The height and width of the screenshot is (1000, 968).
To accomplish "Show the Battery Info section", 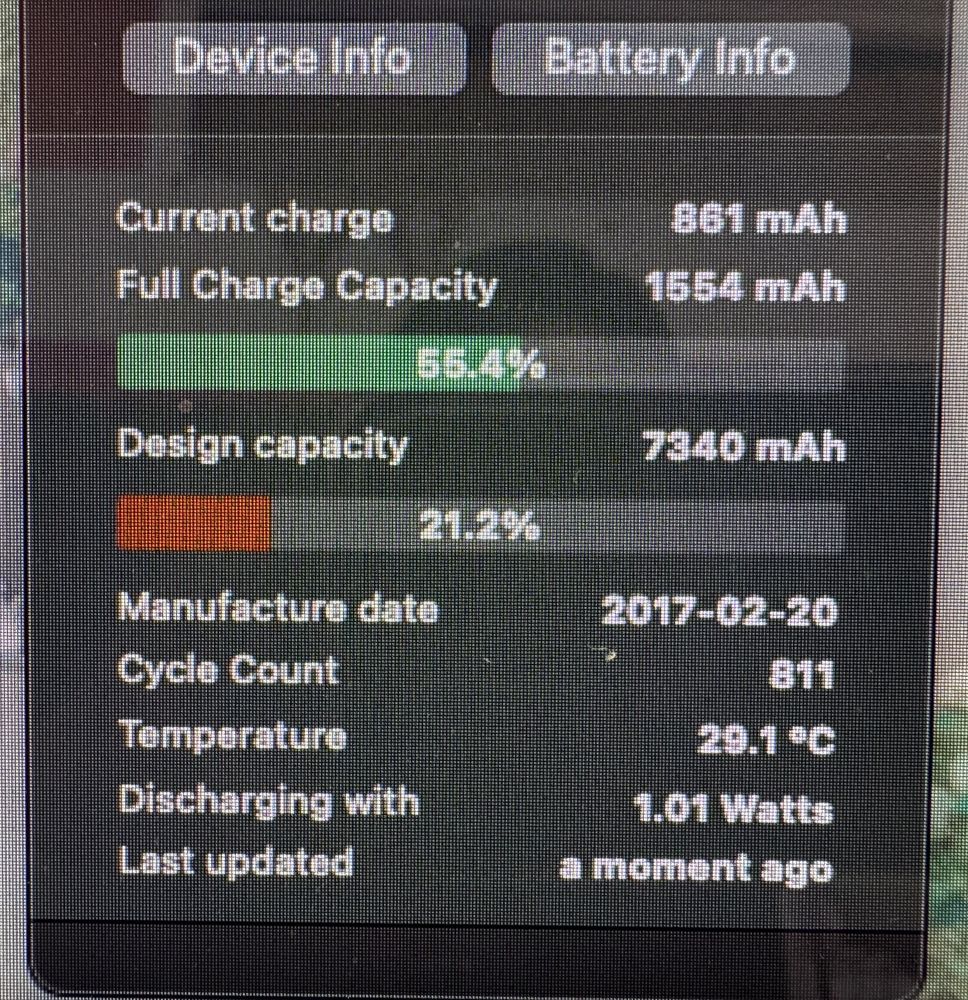I will point(671,59).
